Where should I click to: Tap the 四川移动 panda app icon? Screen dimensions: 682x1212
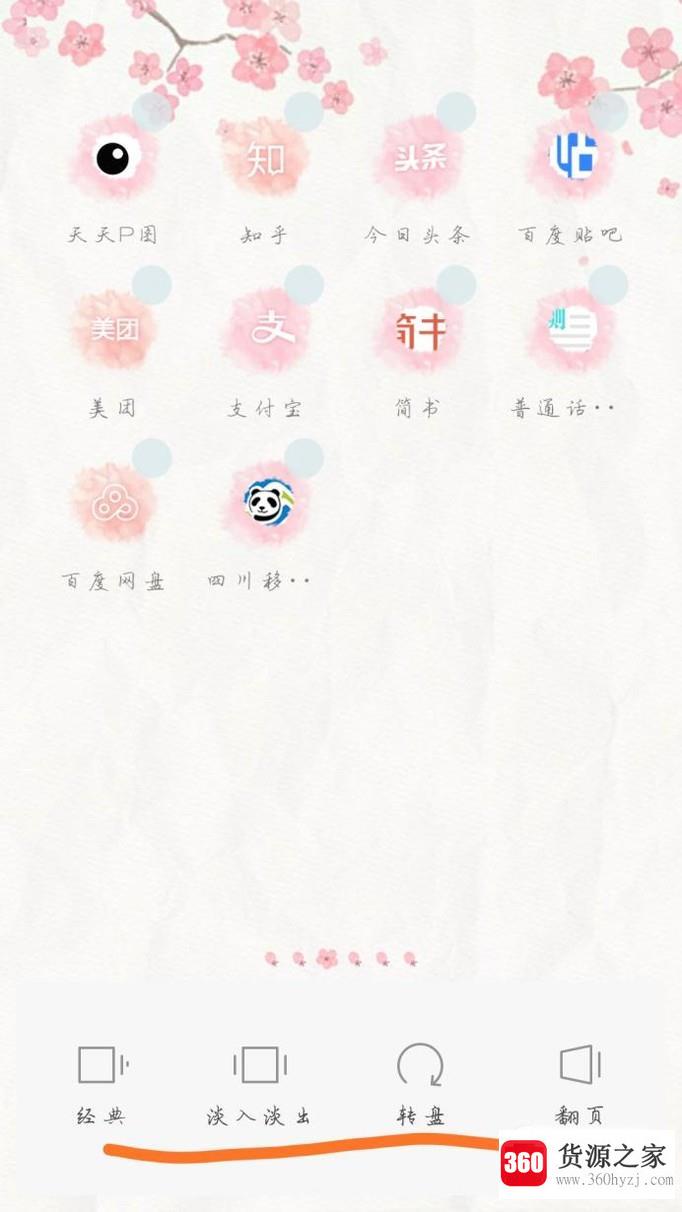266,503
